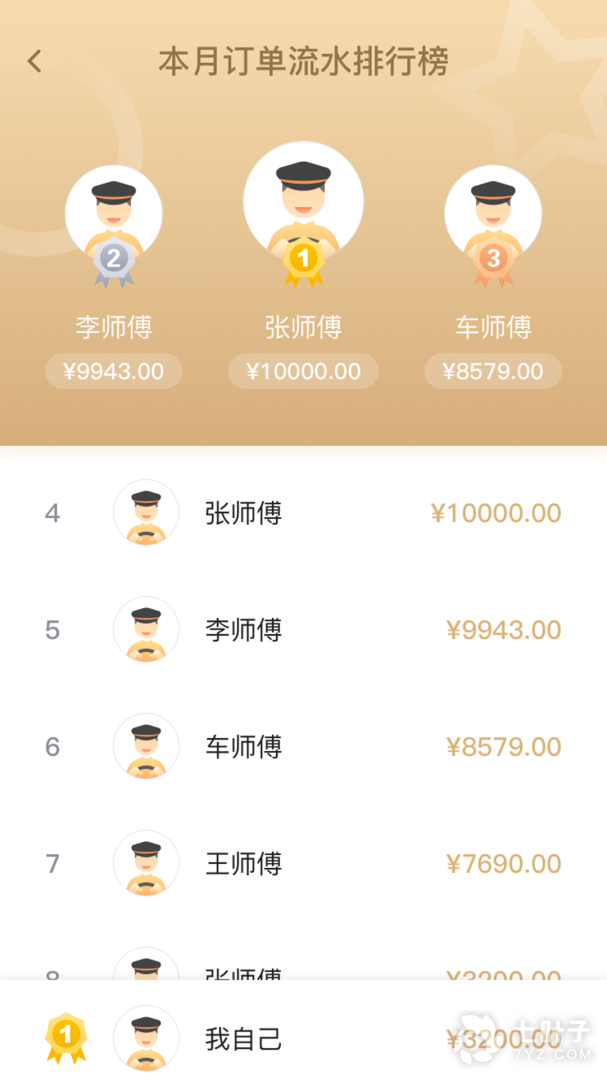
Task: View my own ranking row 我自己
Action: [303, 1038]
